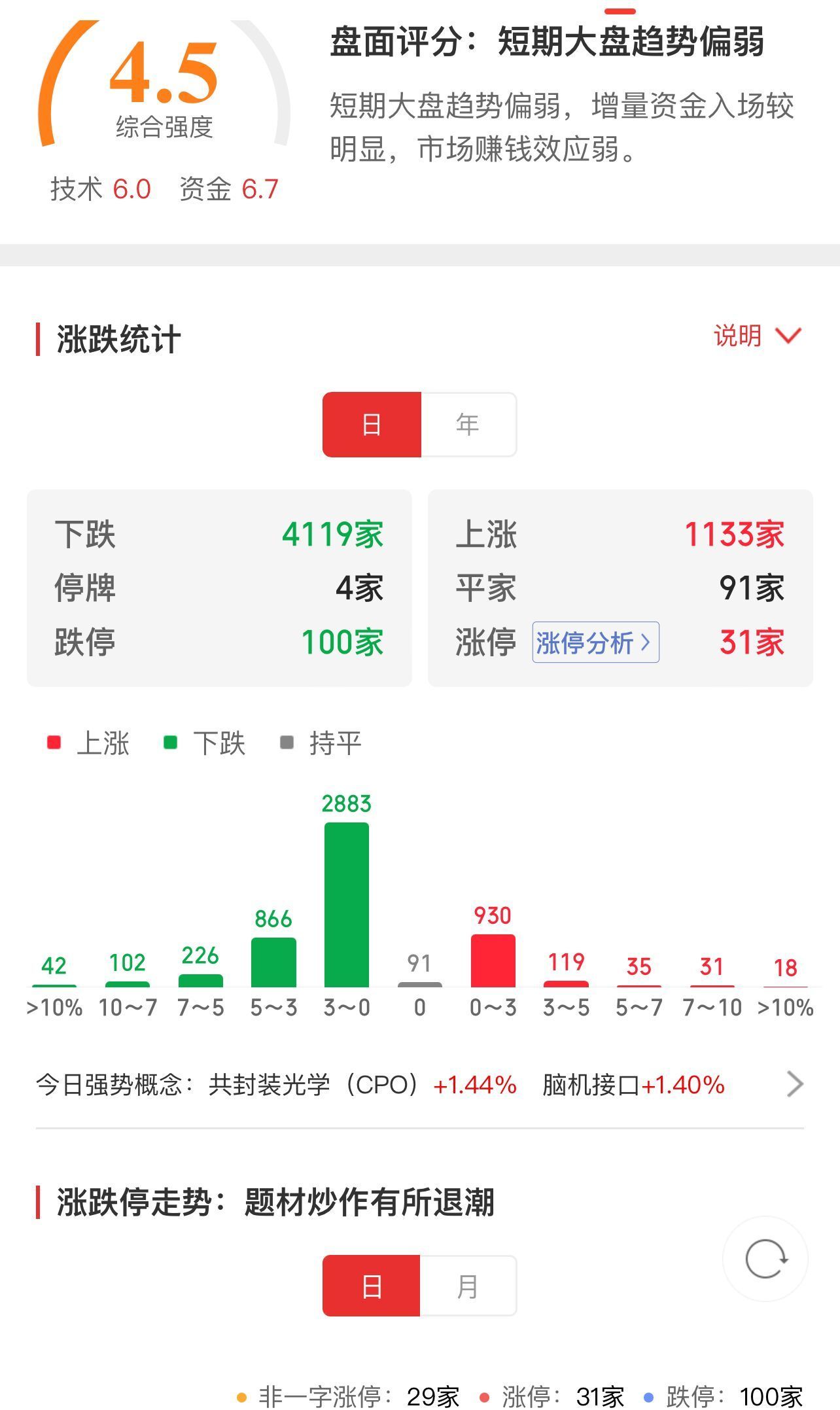Viewport: 840px width, 1410px height.
Task: Expand the 说明 explanation dropdown
Action: click(x=757, y=336)
